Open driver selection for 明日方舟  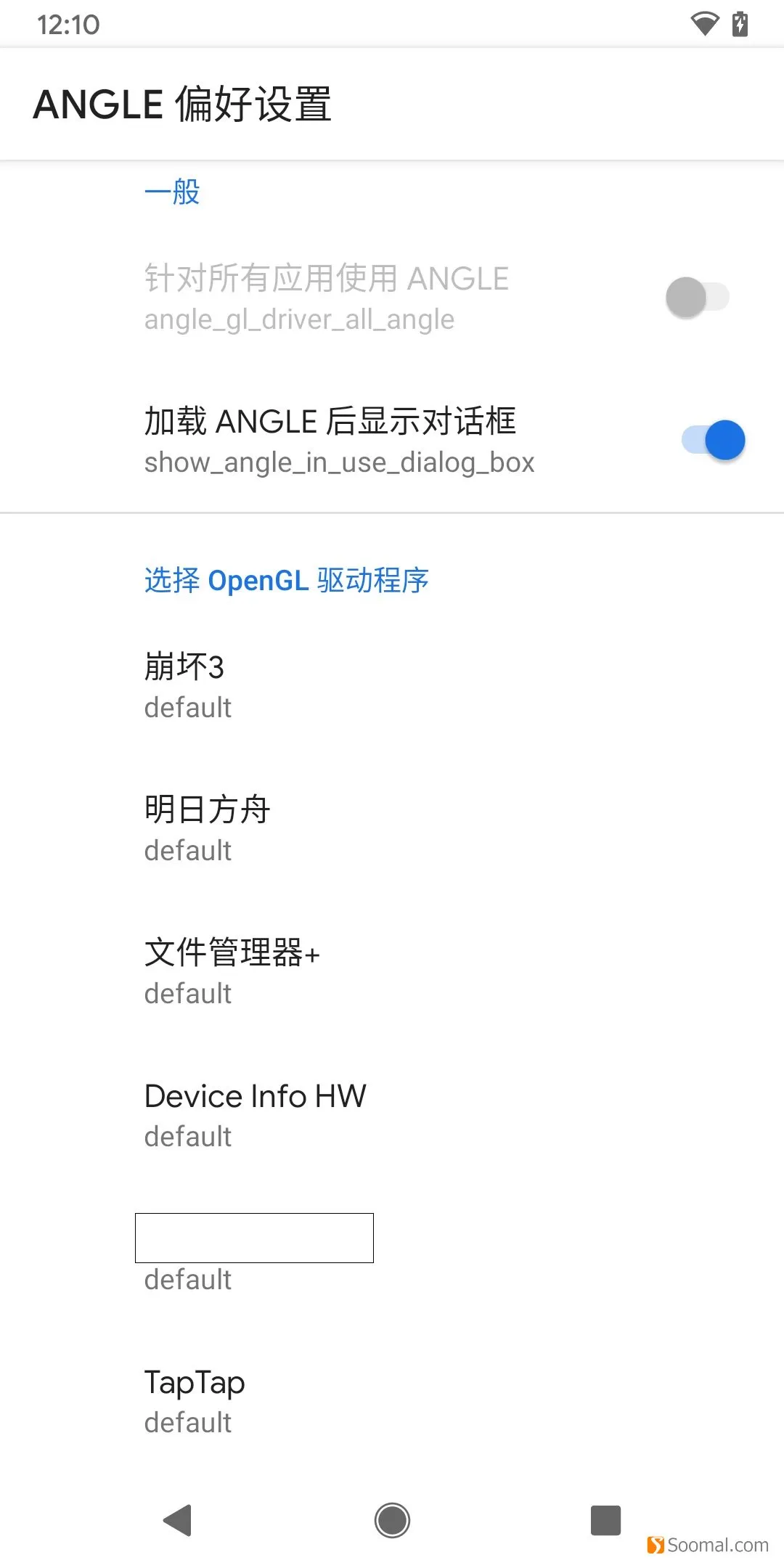tap(392, 829)
